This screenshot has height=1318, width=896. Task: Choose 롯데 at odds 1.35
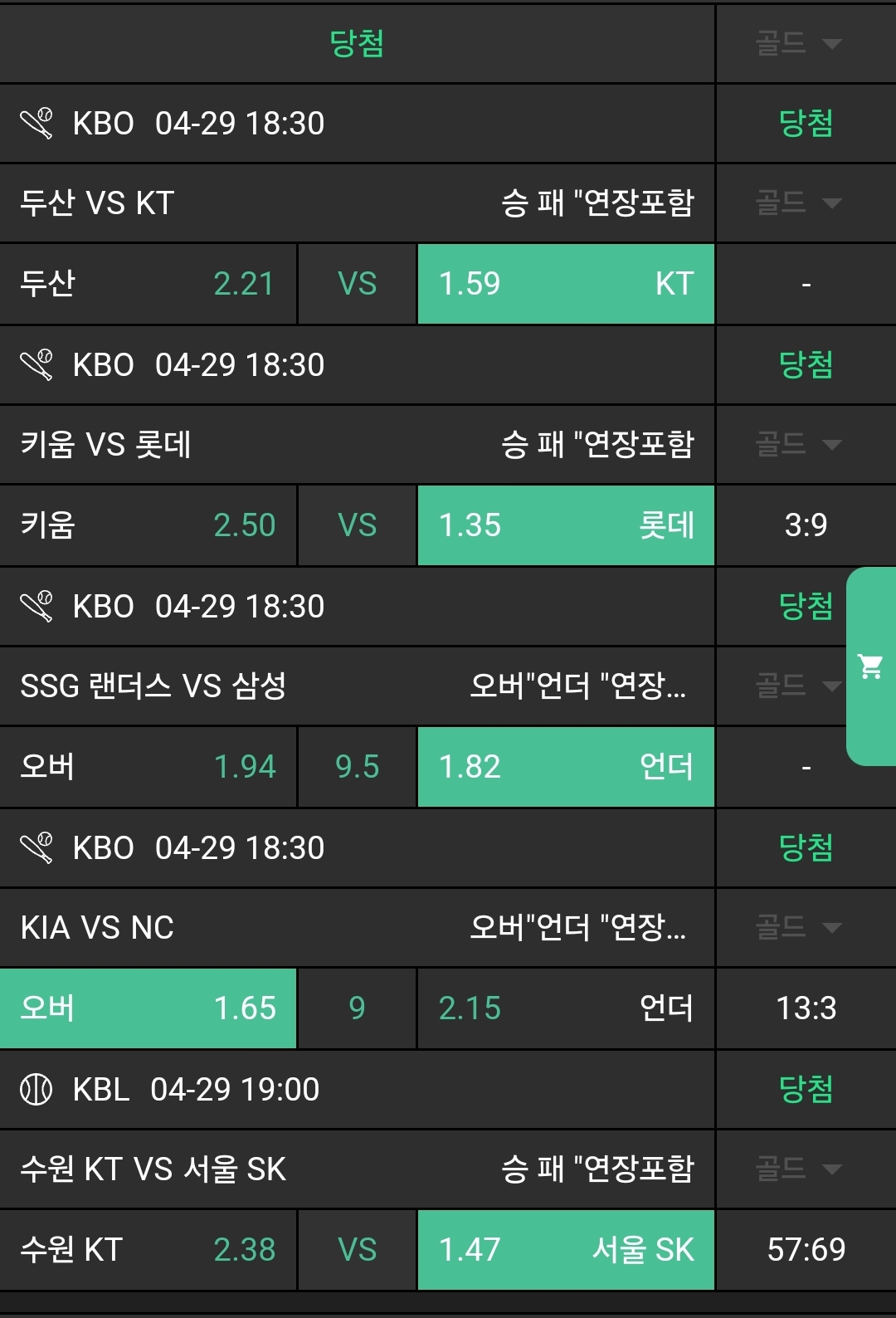pos(566,525)
